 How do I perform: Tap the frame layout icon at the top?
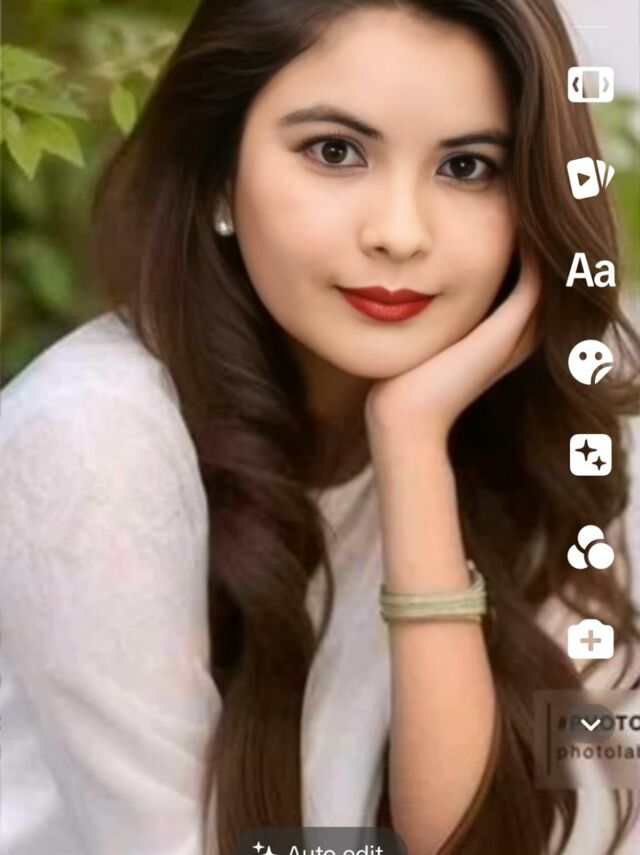[x=590, y=85]
